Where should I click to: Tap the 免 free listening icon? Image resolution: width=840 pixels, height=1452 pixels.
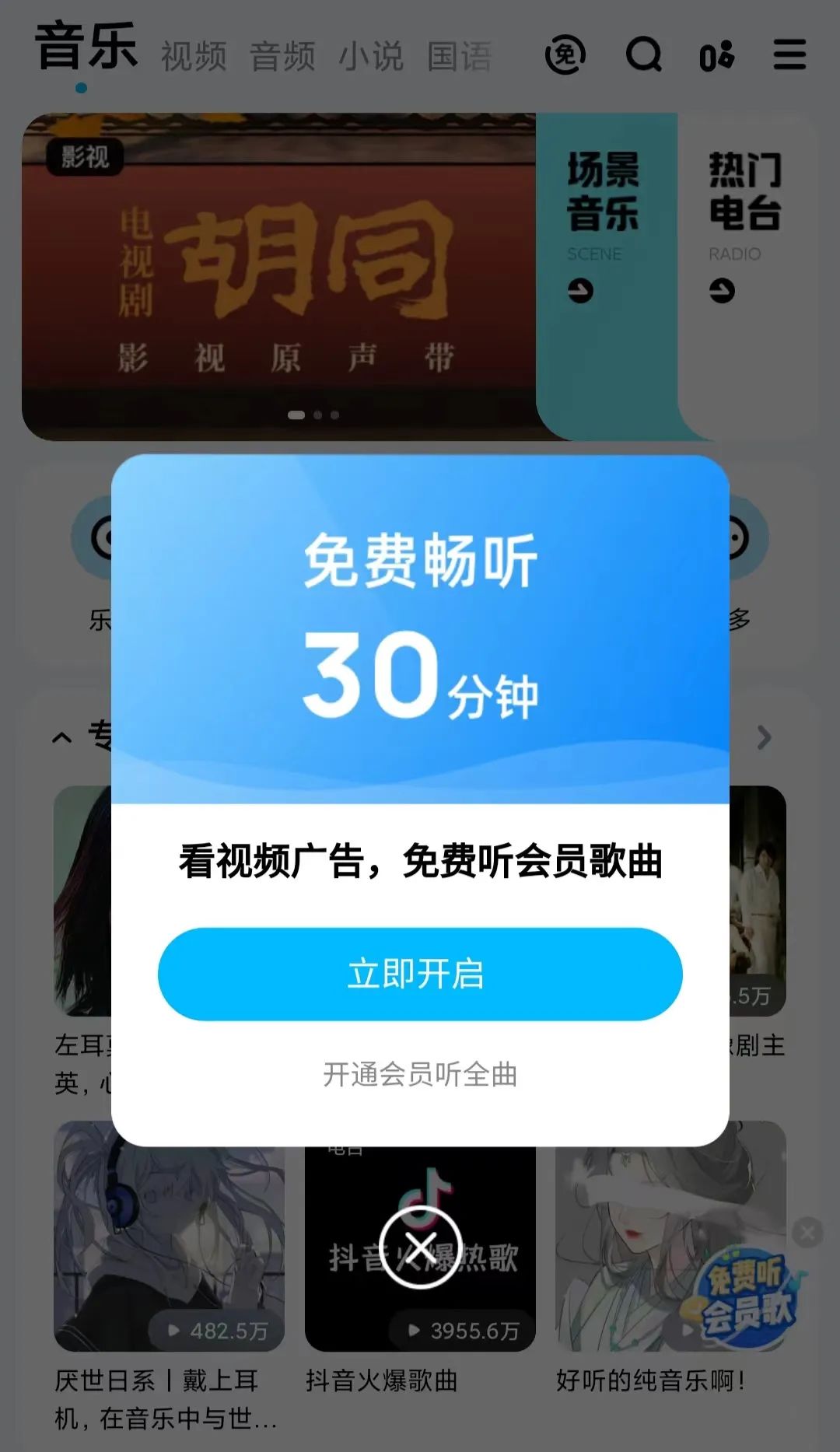pyautogui.click(x=565, y=55)
